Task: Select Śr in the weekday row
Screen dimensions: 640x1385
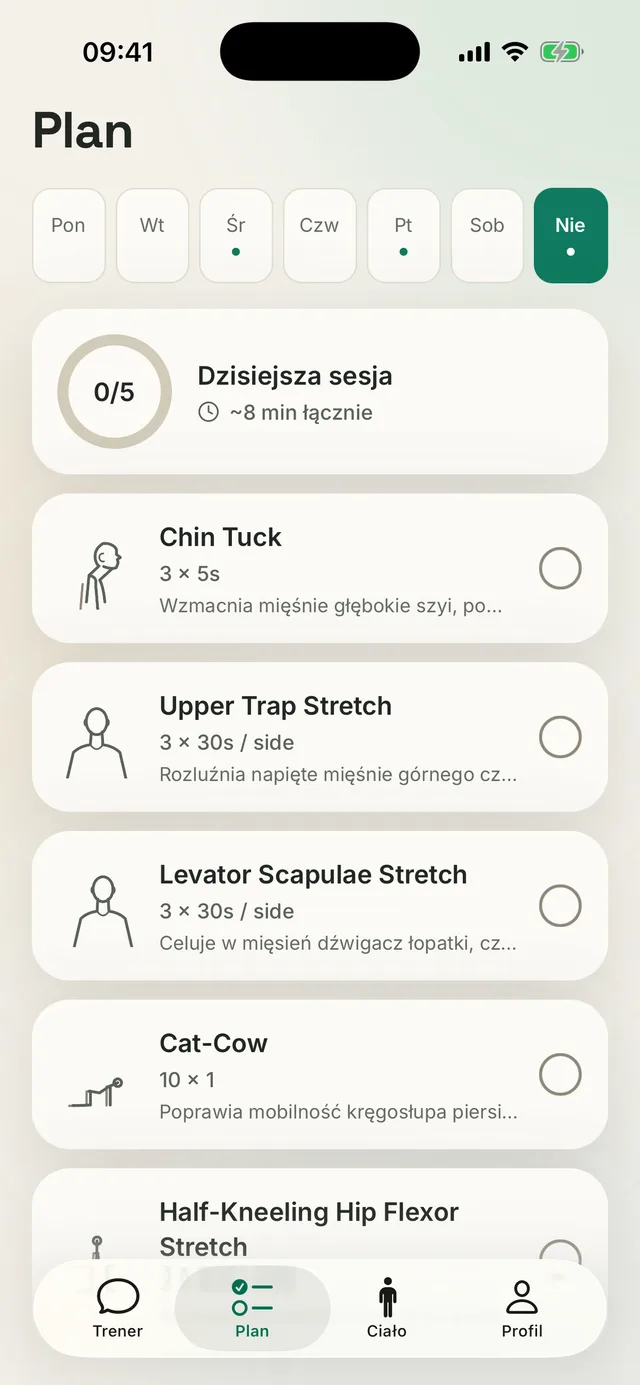Action: (x=236, y=235)
